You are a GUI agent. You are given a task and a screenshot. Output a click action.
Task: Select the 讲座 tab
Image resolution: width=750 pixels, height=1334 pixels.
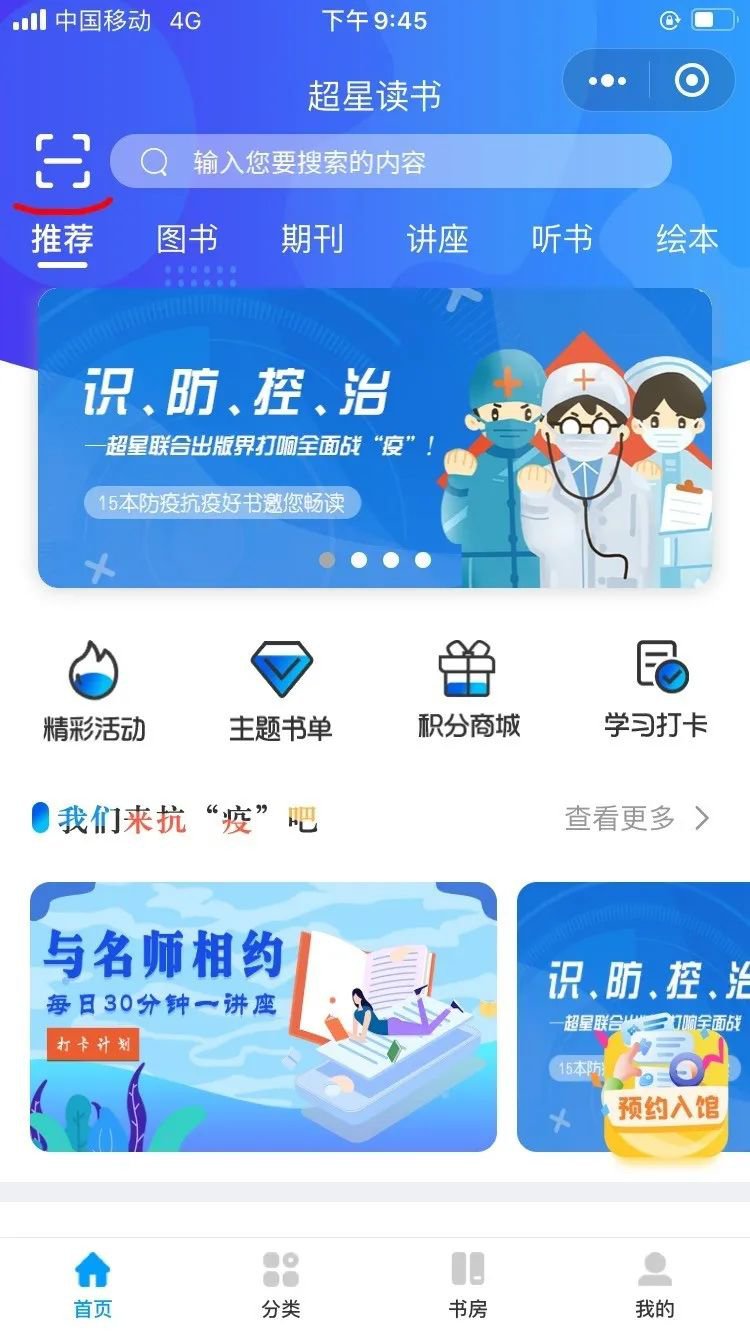tap(437, 240)
